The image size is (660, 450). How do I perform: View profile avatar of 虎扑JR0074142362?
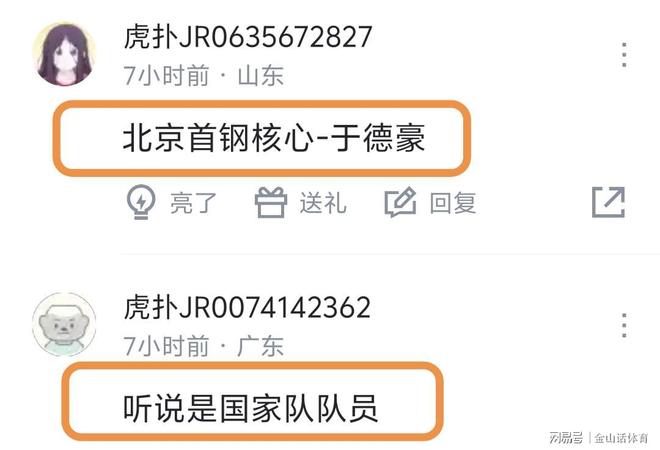click(64, 324)
